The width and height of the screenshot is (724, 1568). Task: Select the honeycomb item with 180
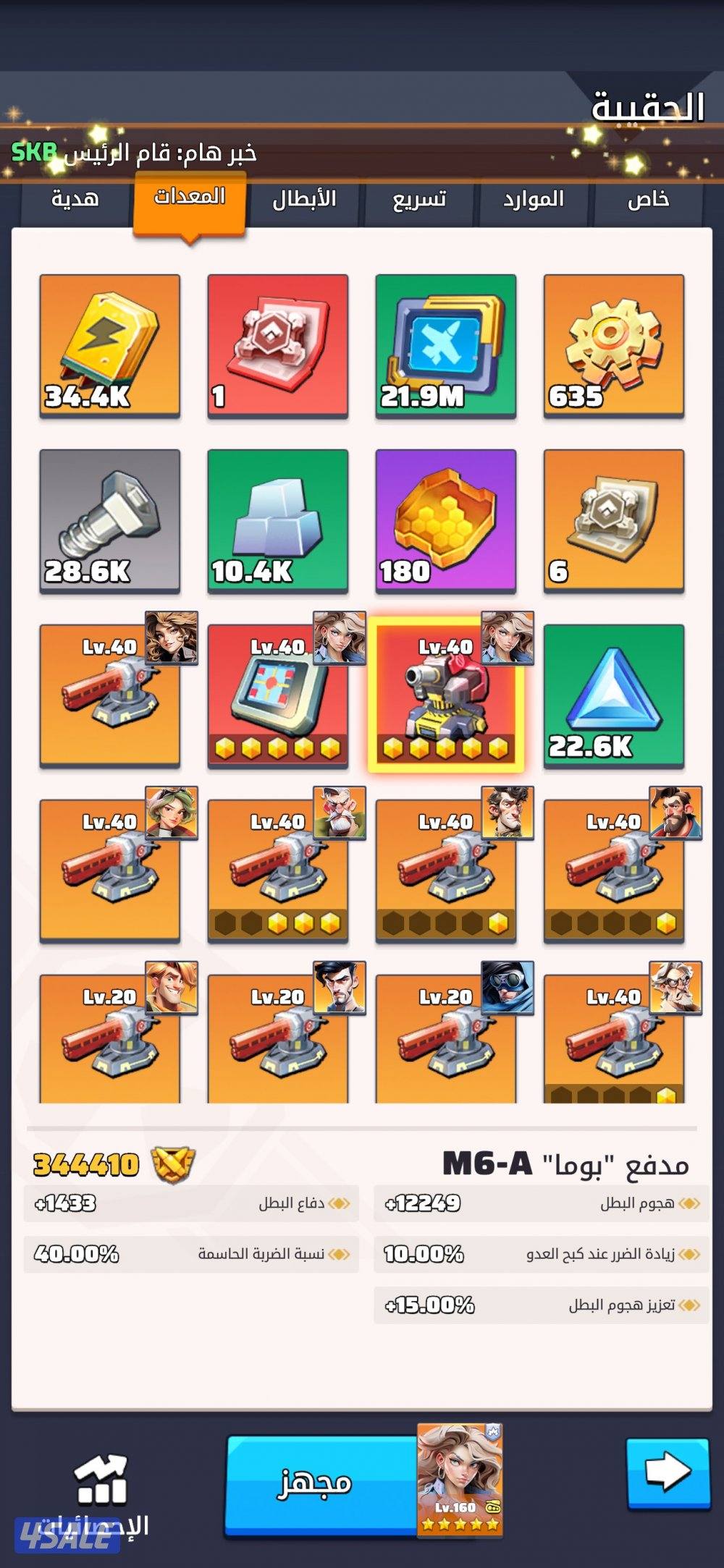(445, 521)
